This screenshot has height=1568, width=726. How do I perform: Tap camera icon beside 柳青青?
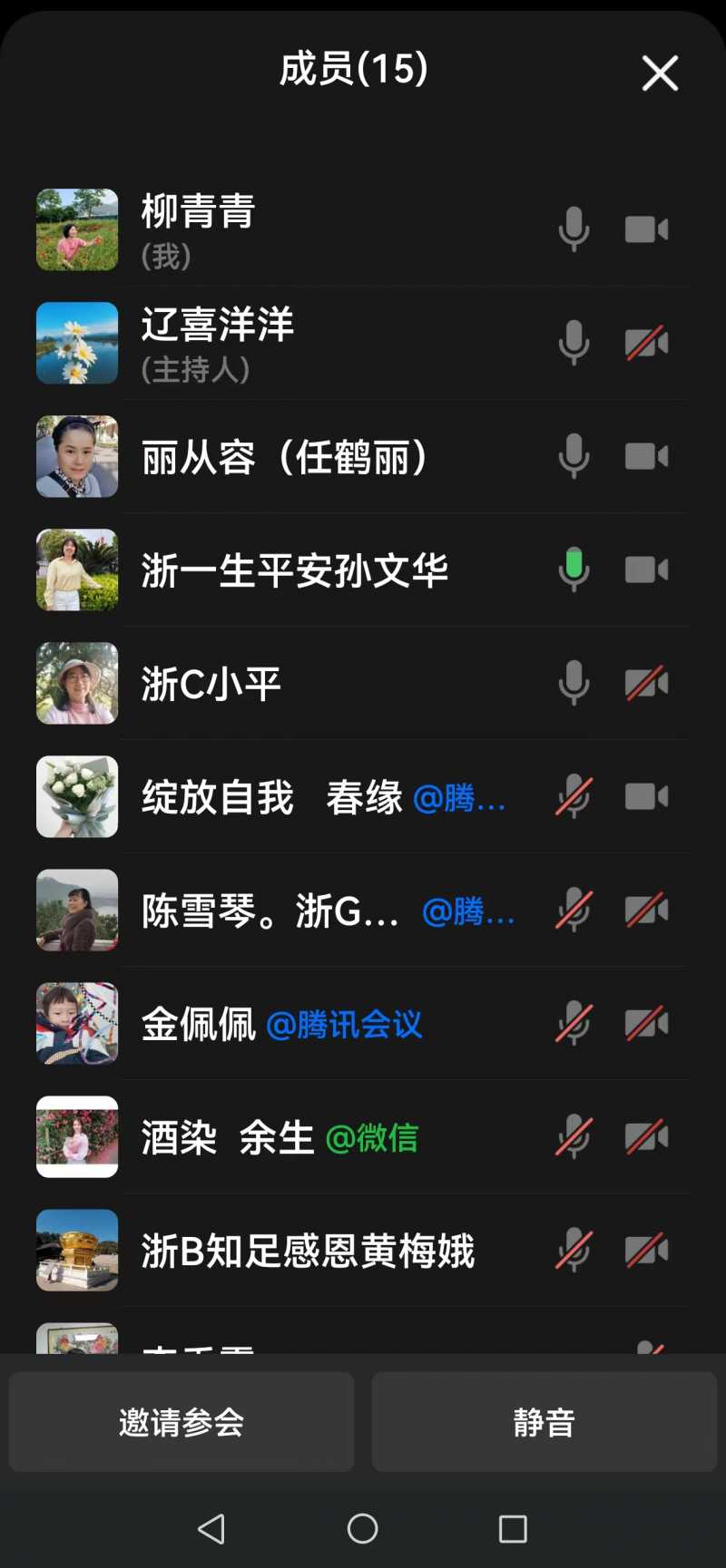[647, 229]
